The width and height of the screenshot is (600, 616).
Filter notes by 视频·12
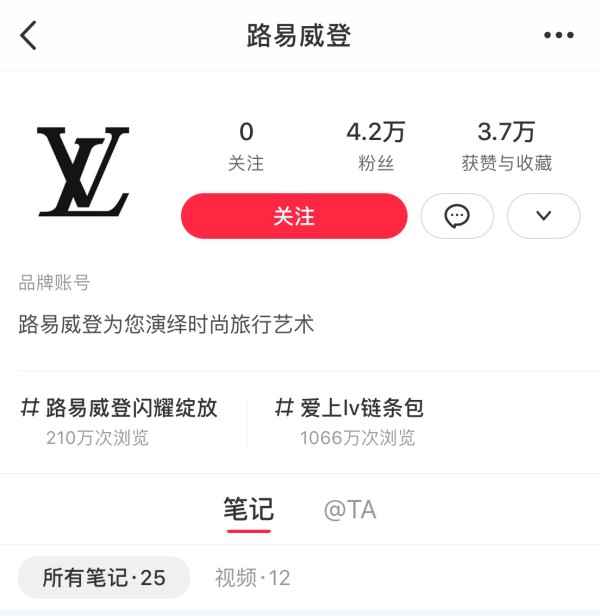[x=252, y=577]
